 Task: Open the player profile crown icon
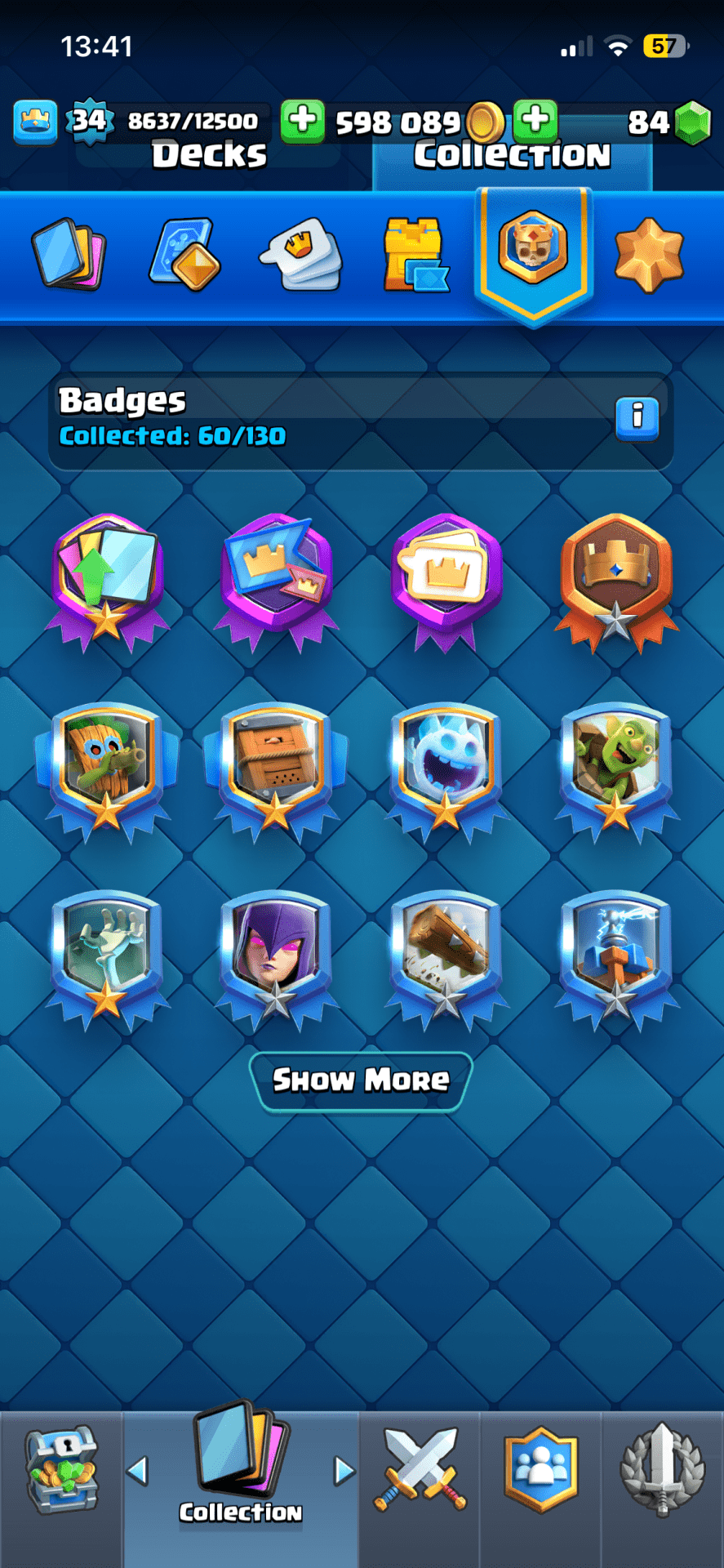35,122
